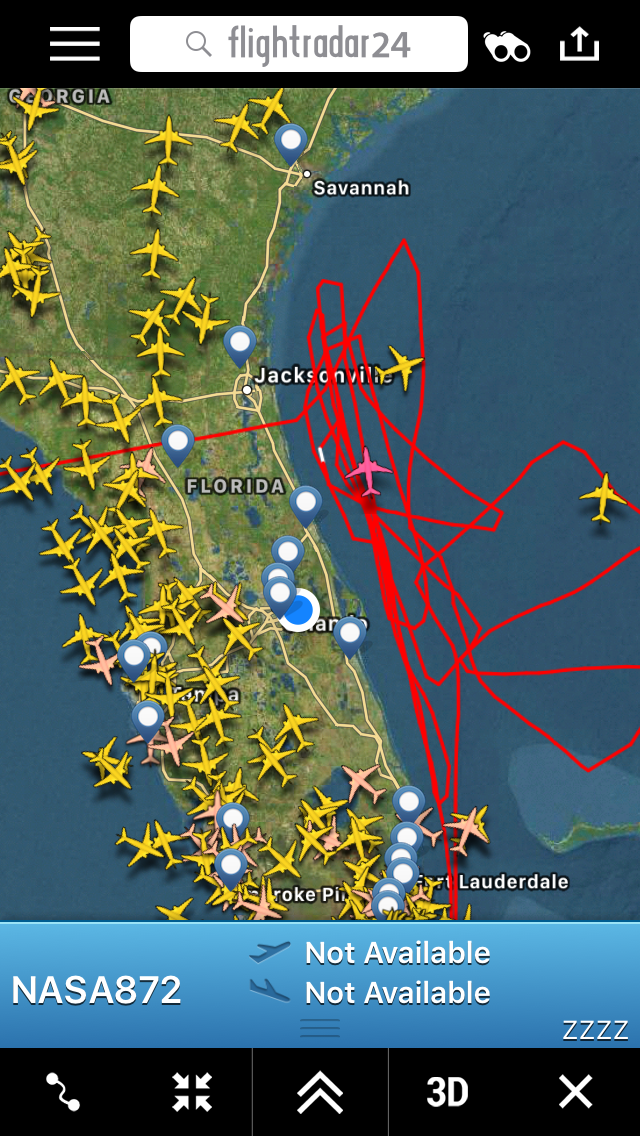Select the selected pink NASA872 aircraft
Image resolution: width=640 pixels, height=1136 pixels.
click(x=369, y=471)
